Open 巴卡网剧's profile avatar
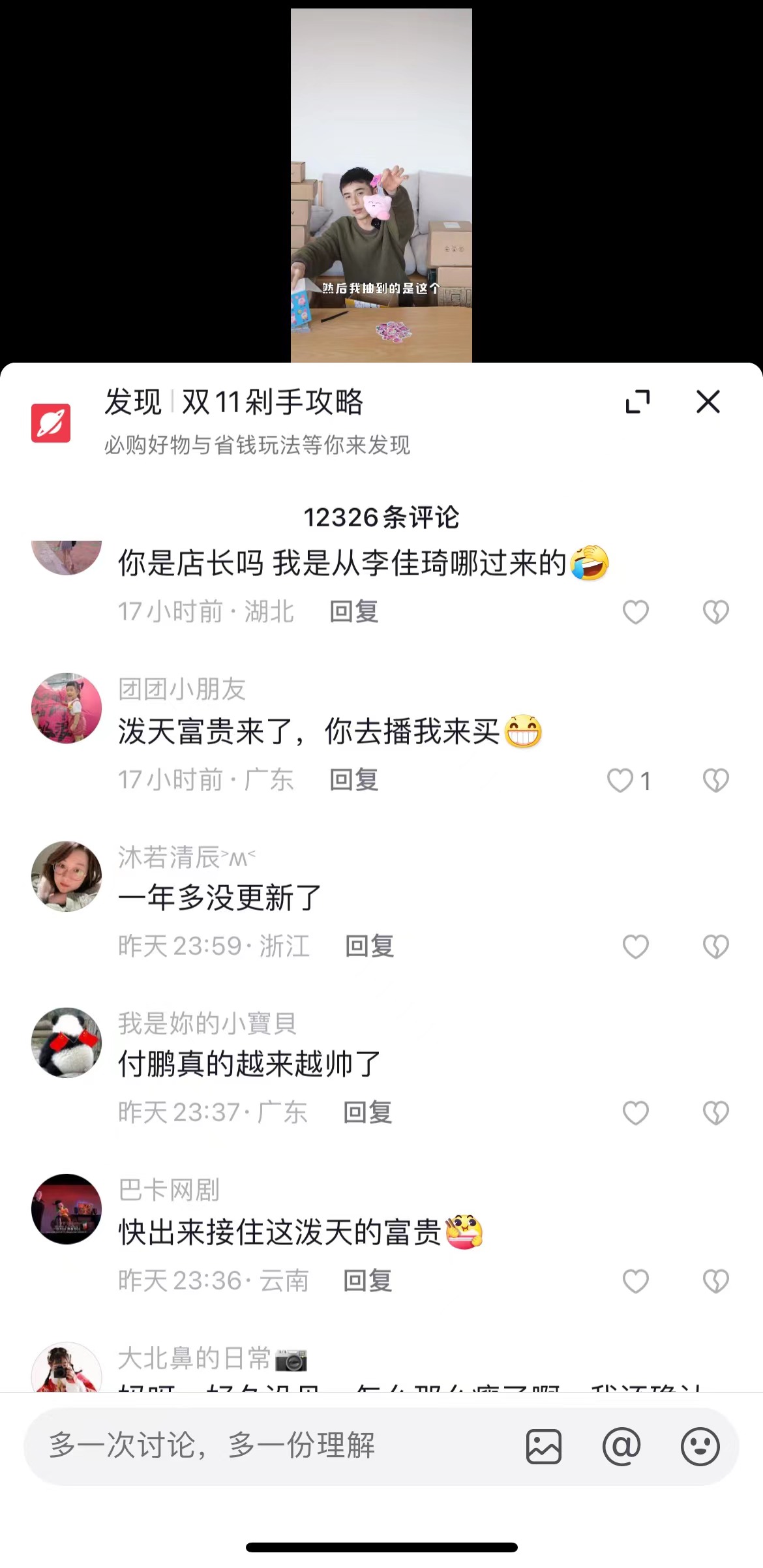 67,1209
